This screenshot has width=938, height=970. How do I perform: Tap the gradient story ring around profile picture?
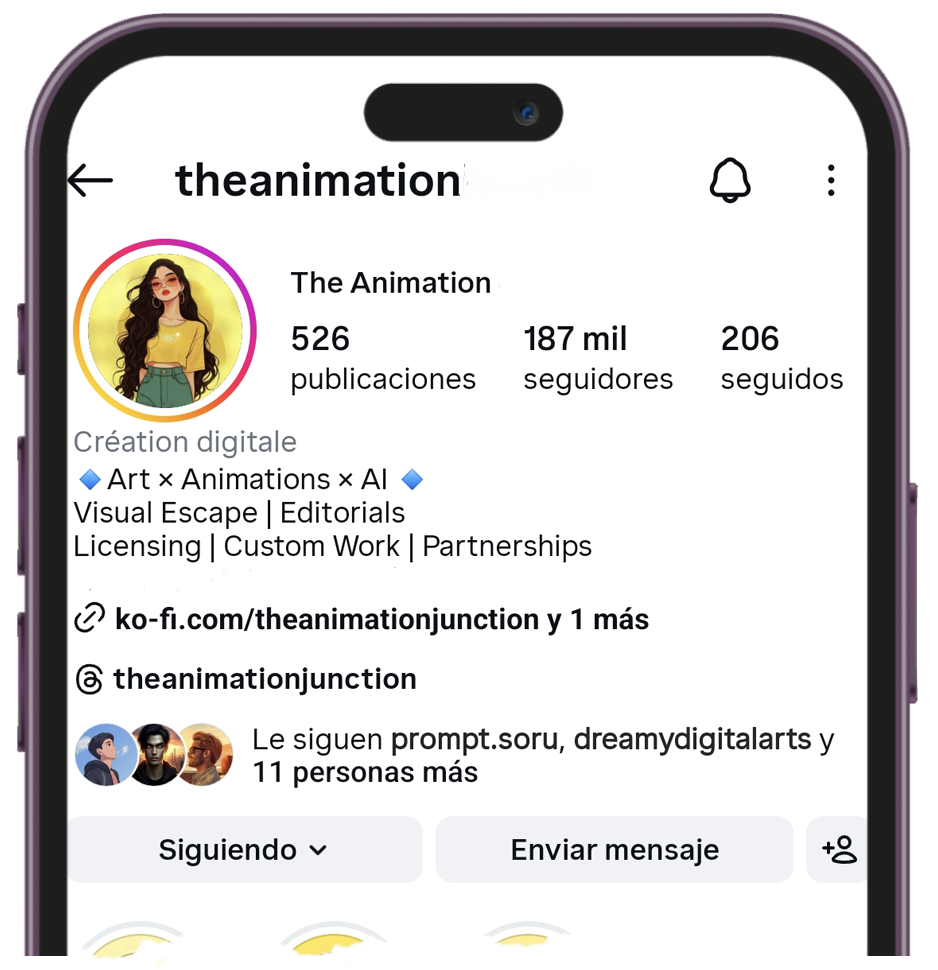pos(165,243)
